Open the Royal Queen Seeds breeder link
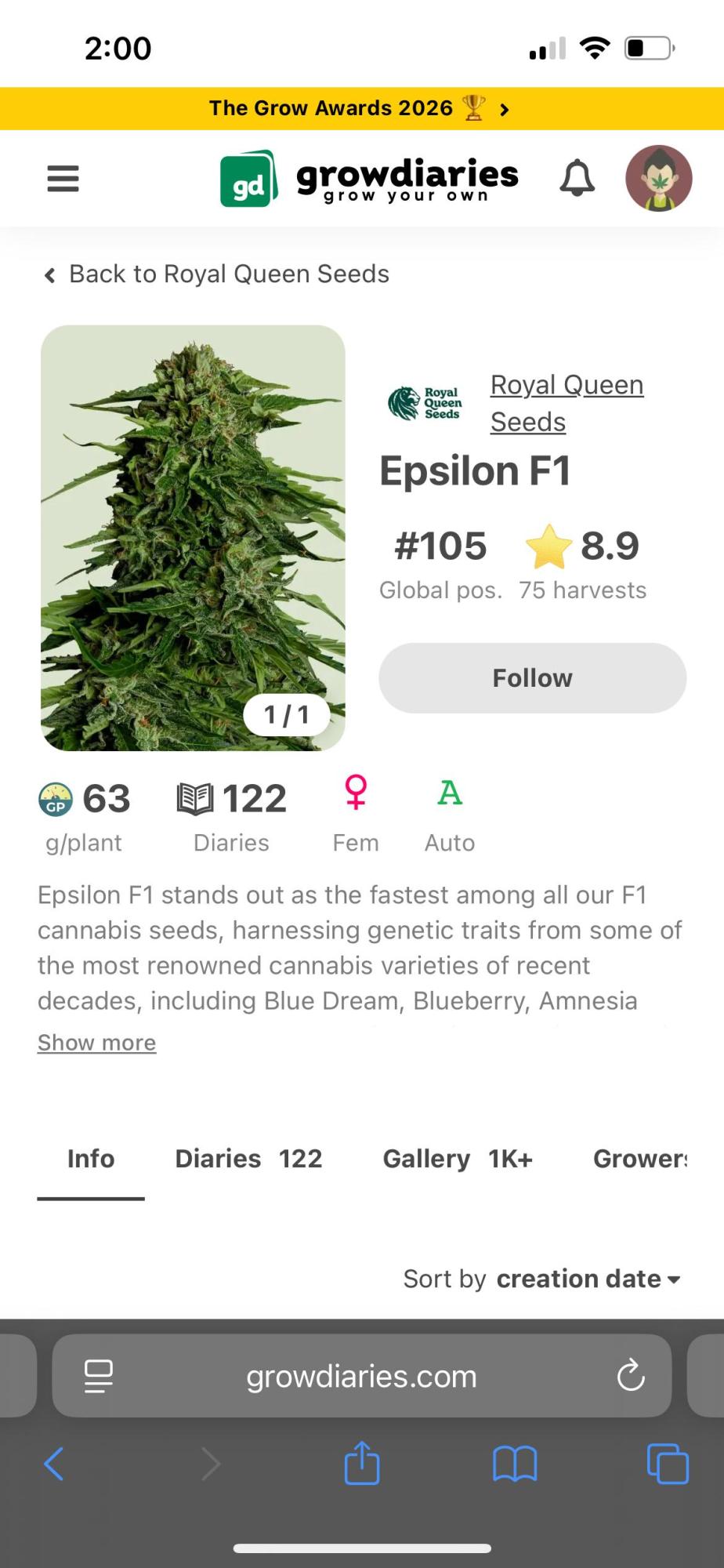724x1568 pixels. (567, 403)
